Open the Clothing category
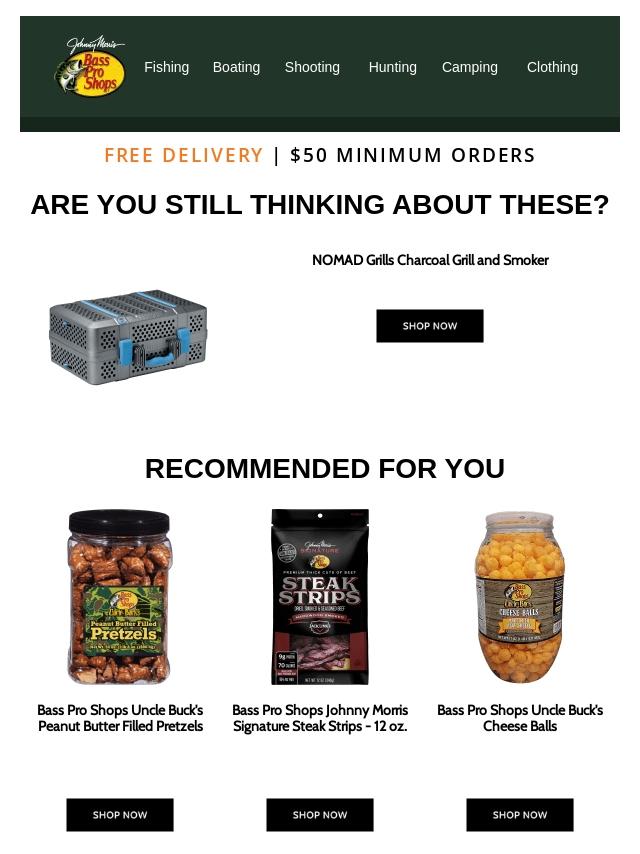This screenshot has width=640, height=854. point(552,67)
